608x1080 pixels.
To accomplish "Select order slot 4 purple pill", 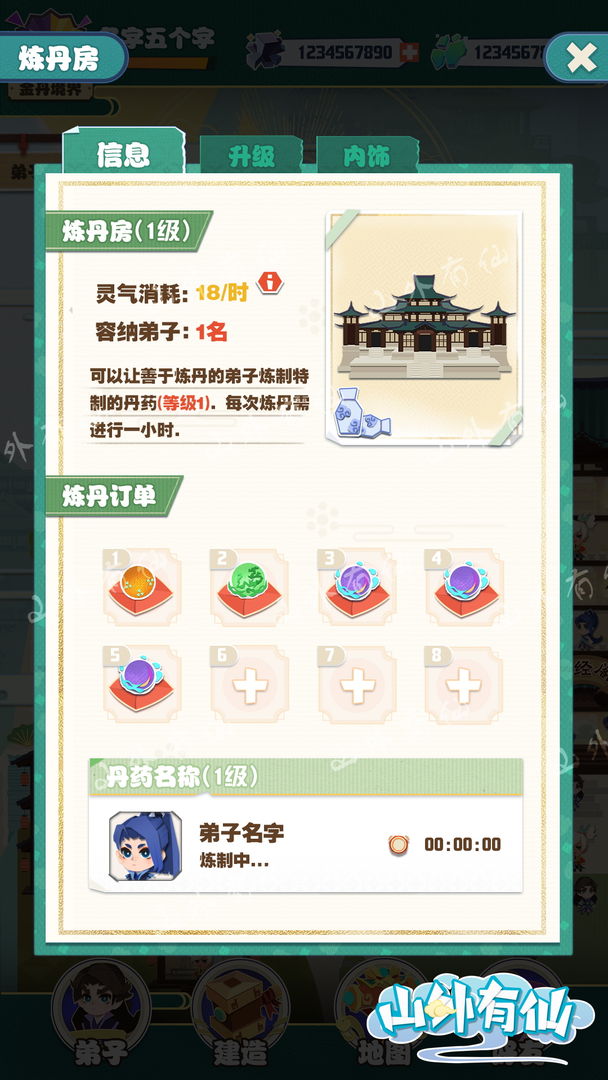I will pyautogui.click(x=464, y=587).
